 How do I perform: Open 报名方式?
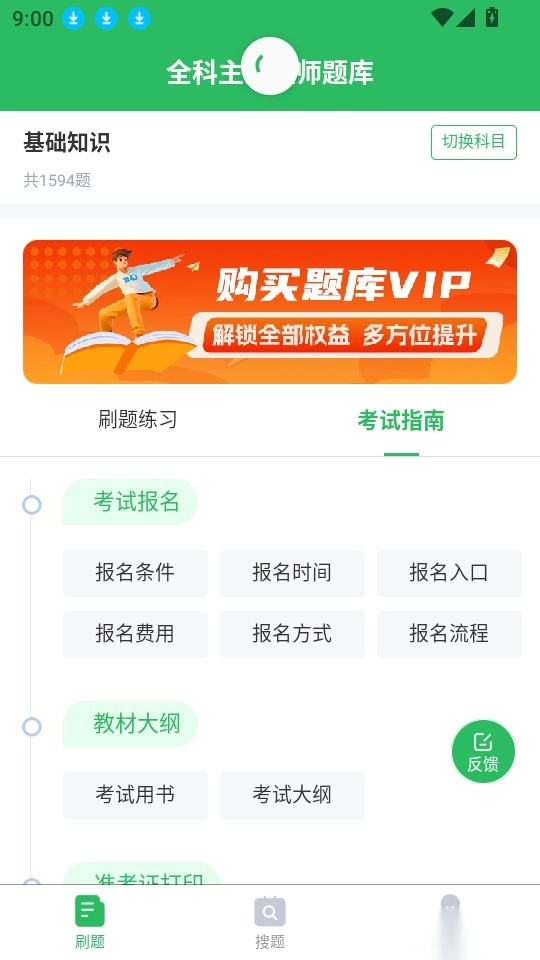pyautogui.click(x=292, y=634)
